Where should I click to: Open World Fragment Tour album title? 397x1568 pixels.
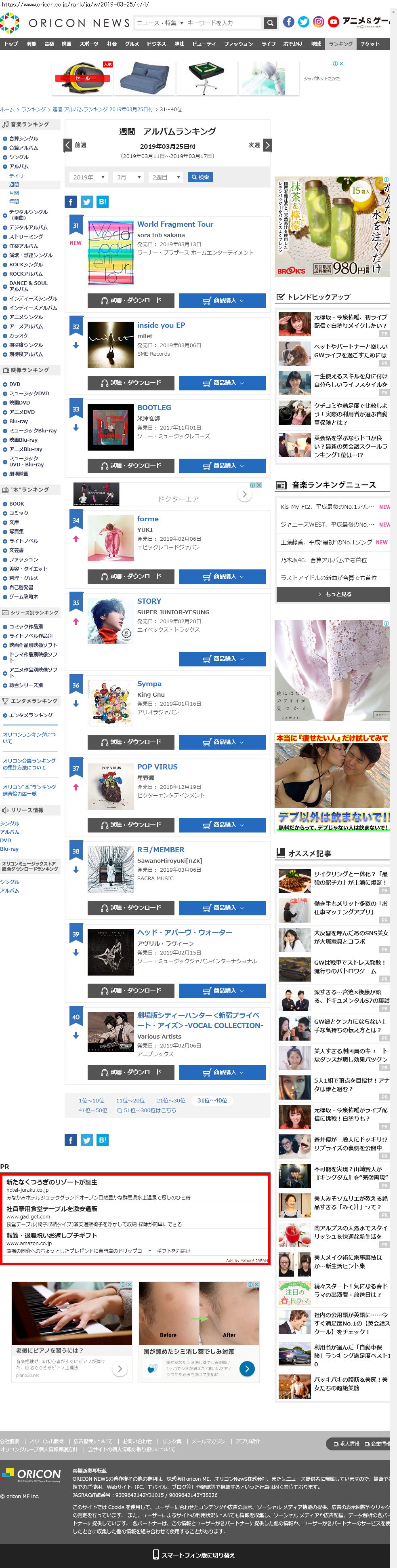[x=175, y=224]
